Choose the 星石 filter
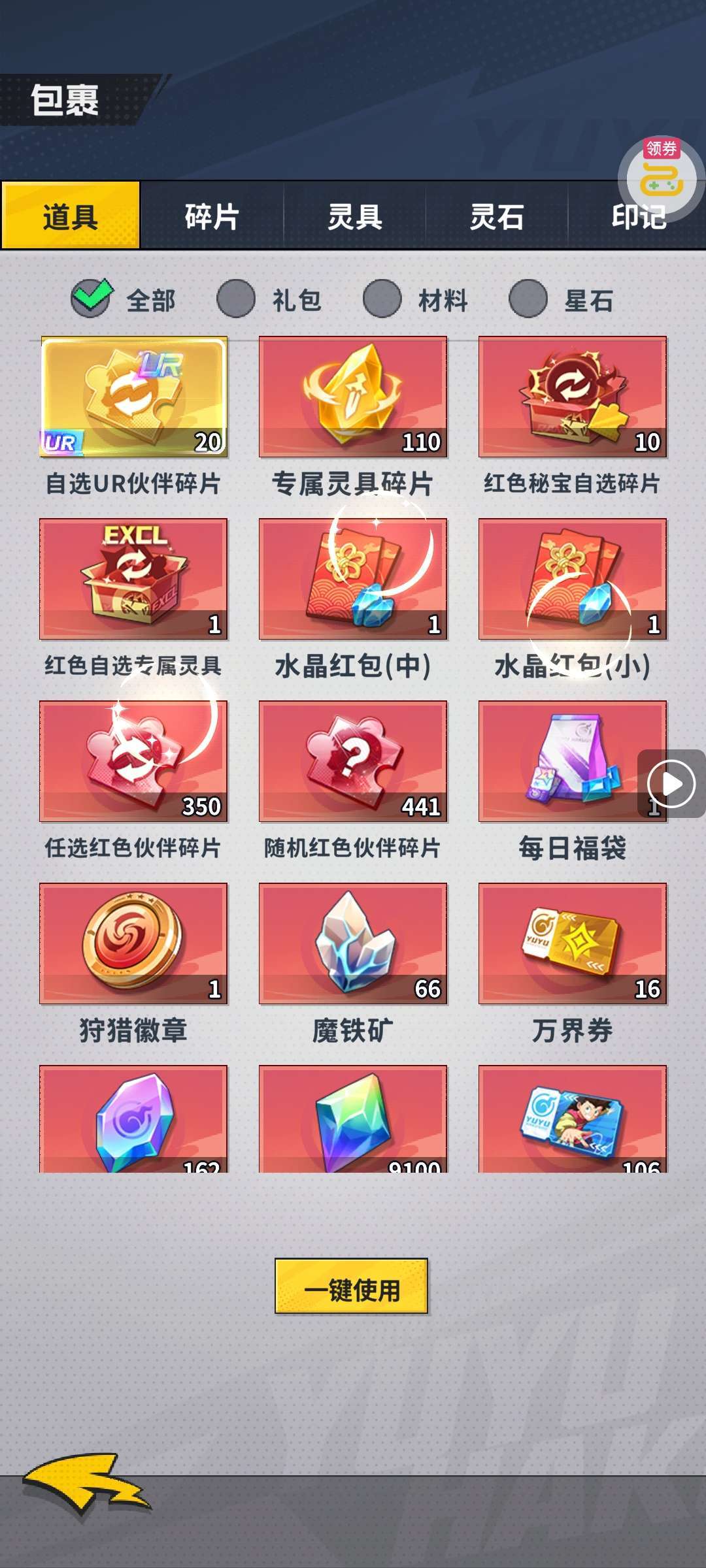This screenshot has height=1568, width=706. (x=562, y=300)
